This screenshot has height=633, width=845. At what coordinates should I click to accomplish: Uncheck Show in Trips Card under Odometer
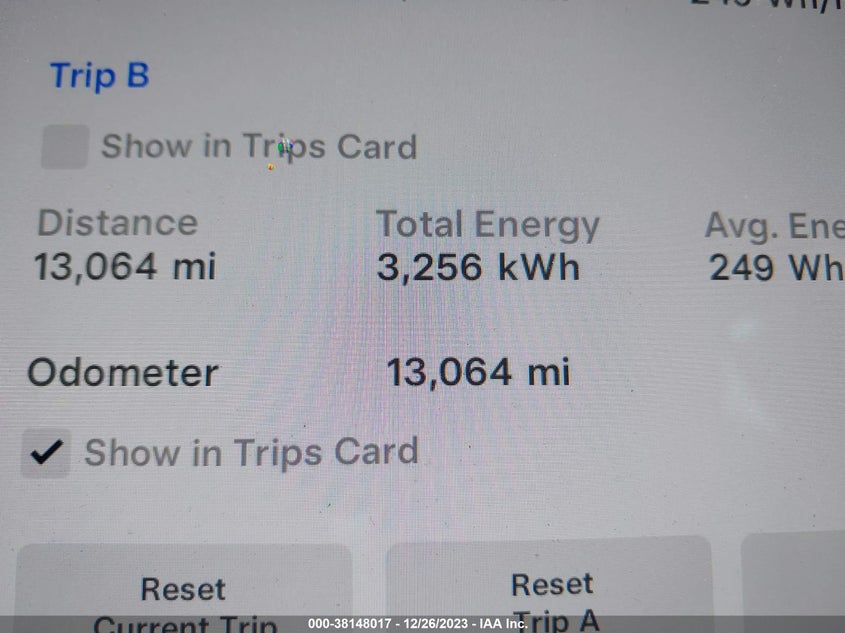point(45,453)
